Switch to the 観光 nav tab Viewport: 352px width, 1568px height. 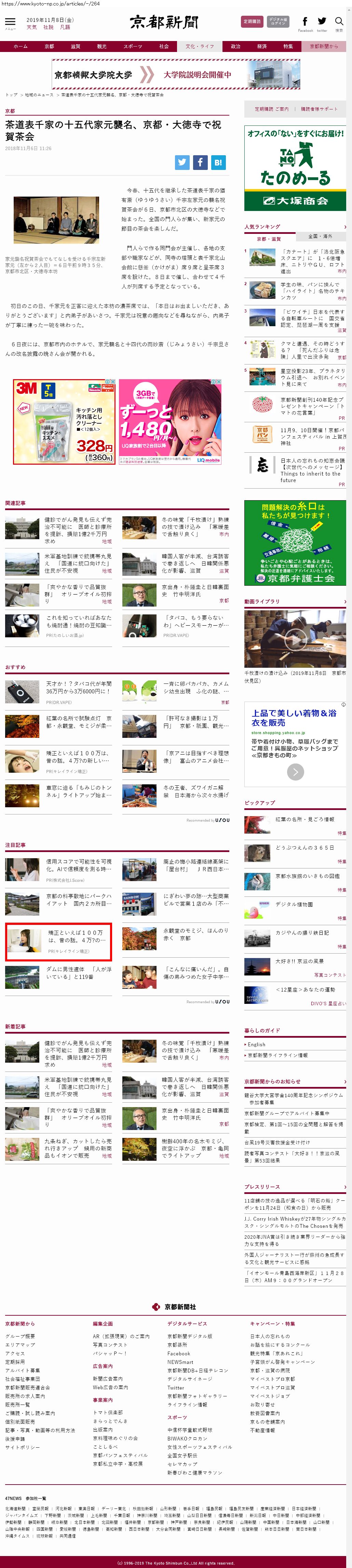click(101, 46)
